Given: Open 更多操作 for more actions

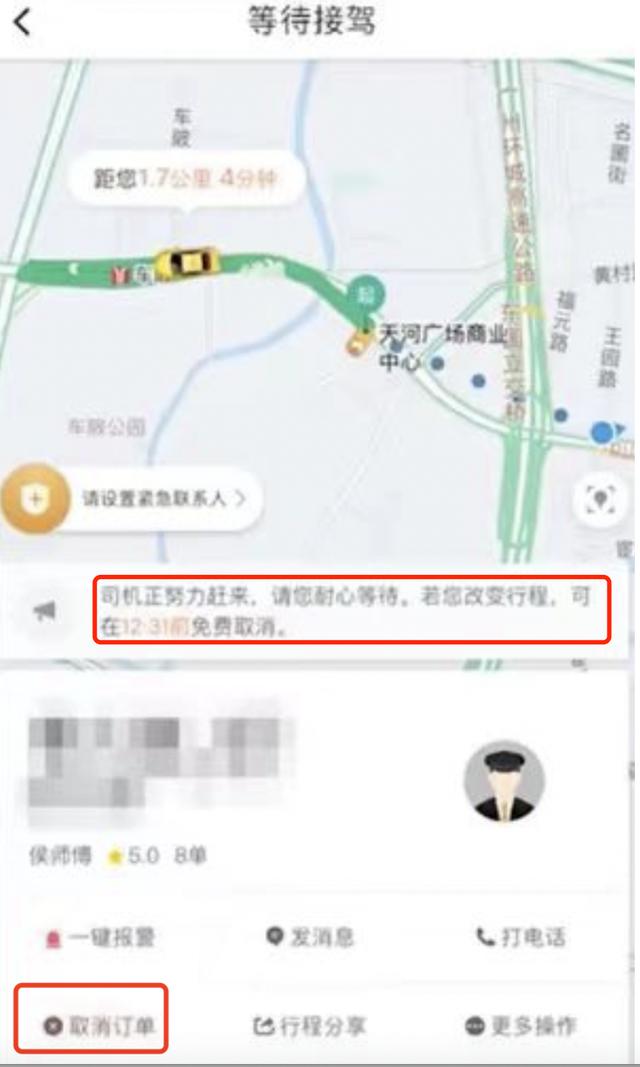Looking at the screenshot, I should 521,1025.
